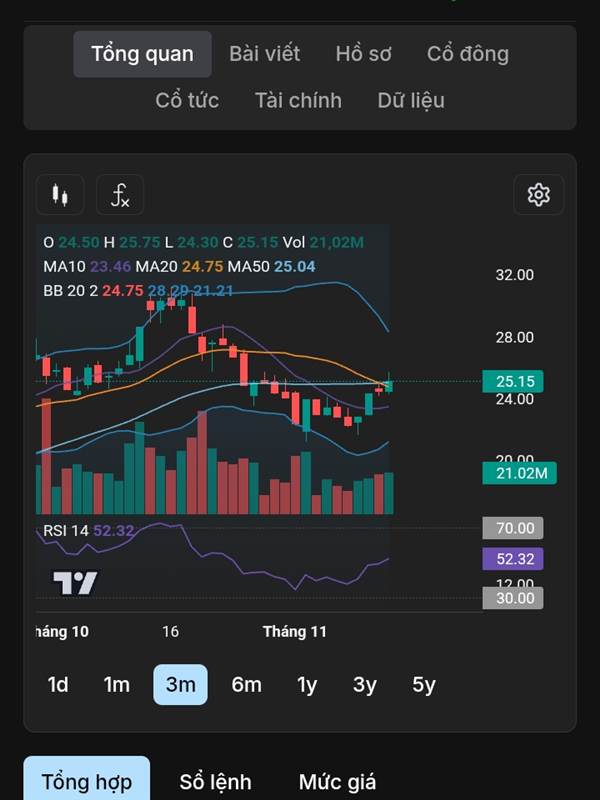Open the Cổ tức tab
This screenshot has height=800, width=600.
[187, 100]
